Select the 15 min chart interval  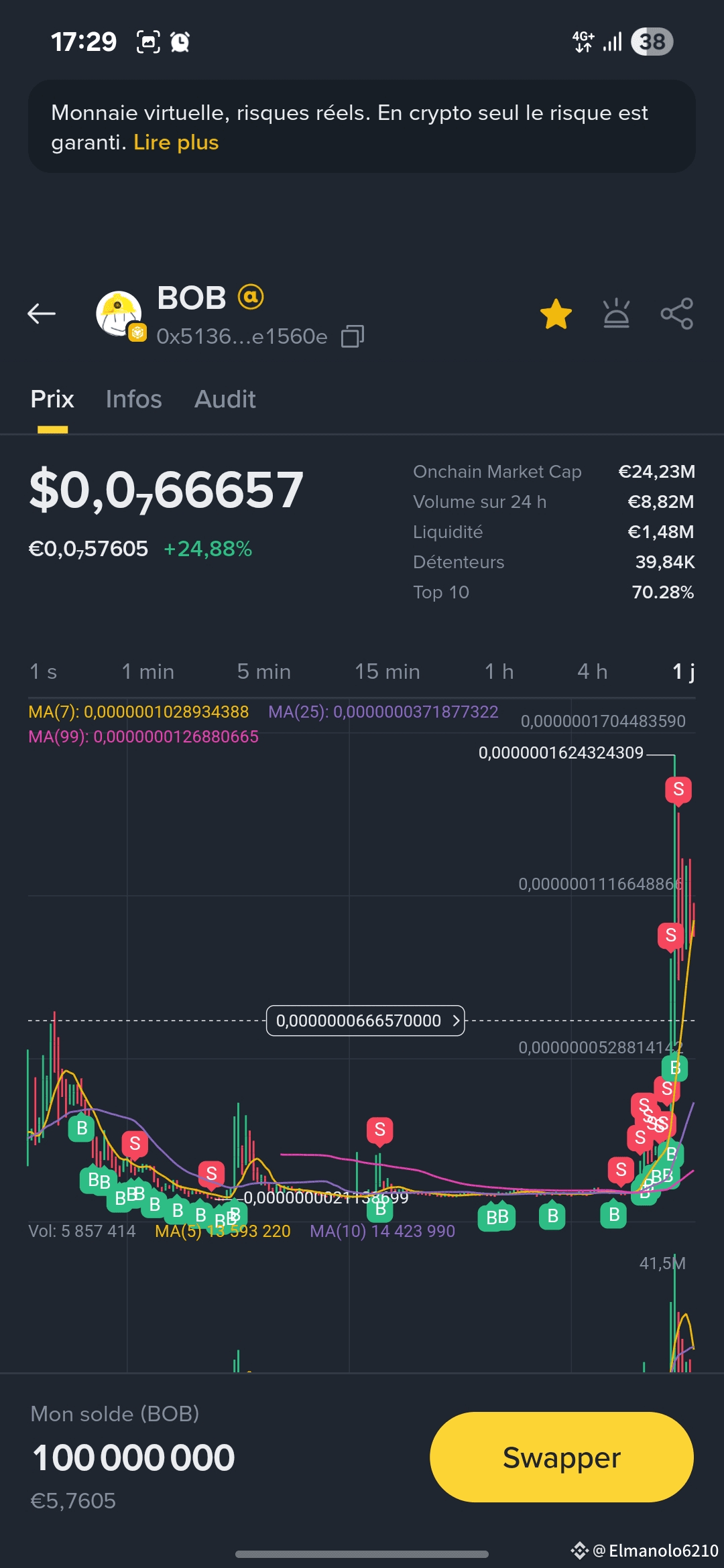pos(387,671)
